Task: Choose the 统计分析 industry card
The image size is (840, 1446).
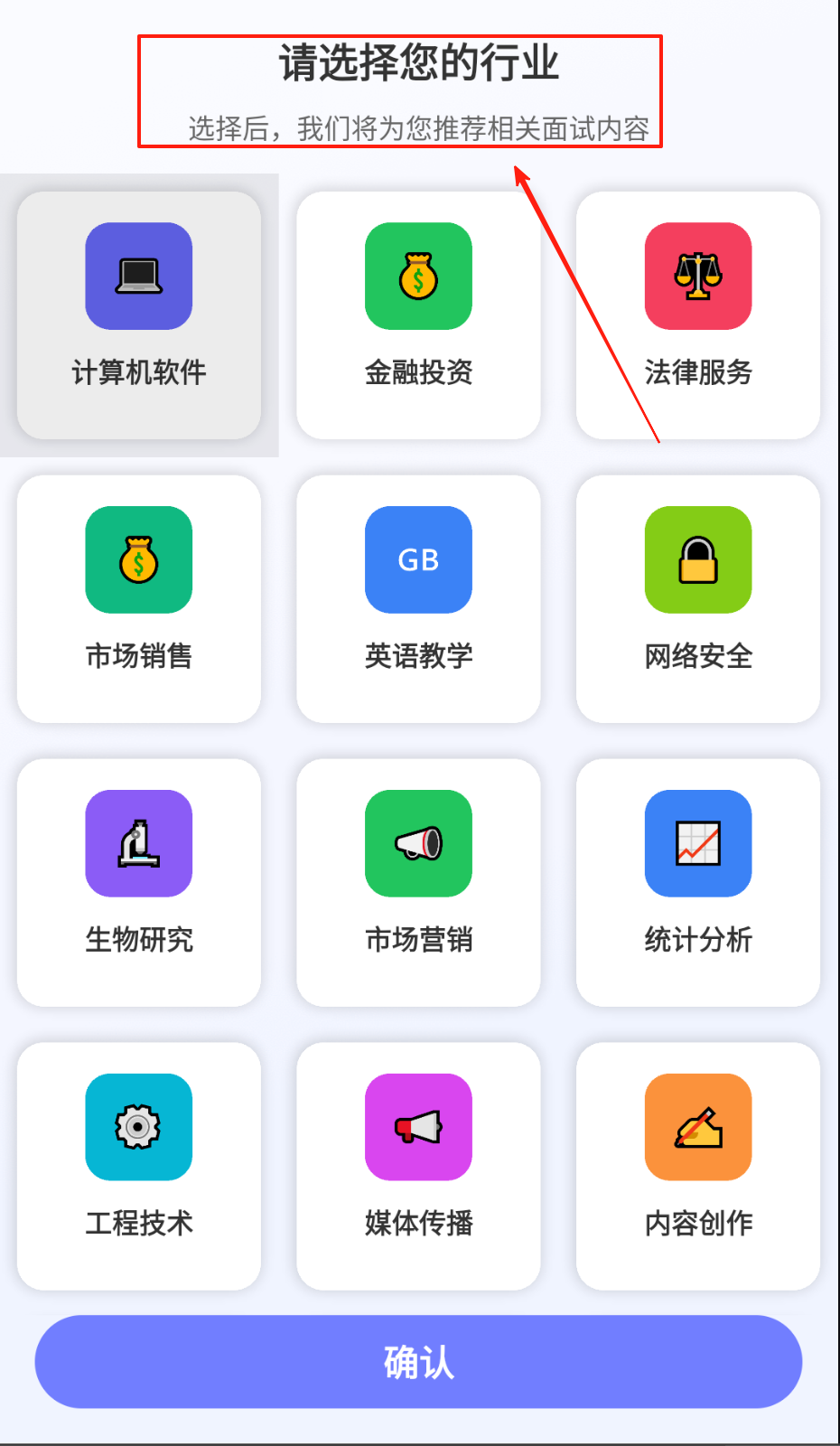Action: click(698, 883)
